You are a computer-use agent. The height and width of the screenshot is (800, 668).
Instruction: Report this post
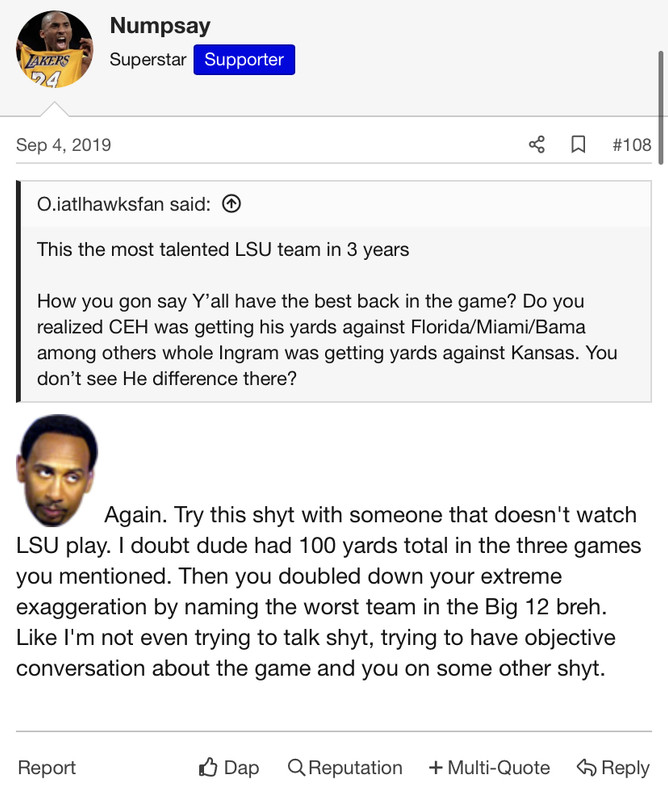tap(47, 767)
